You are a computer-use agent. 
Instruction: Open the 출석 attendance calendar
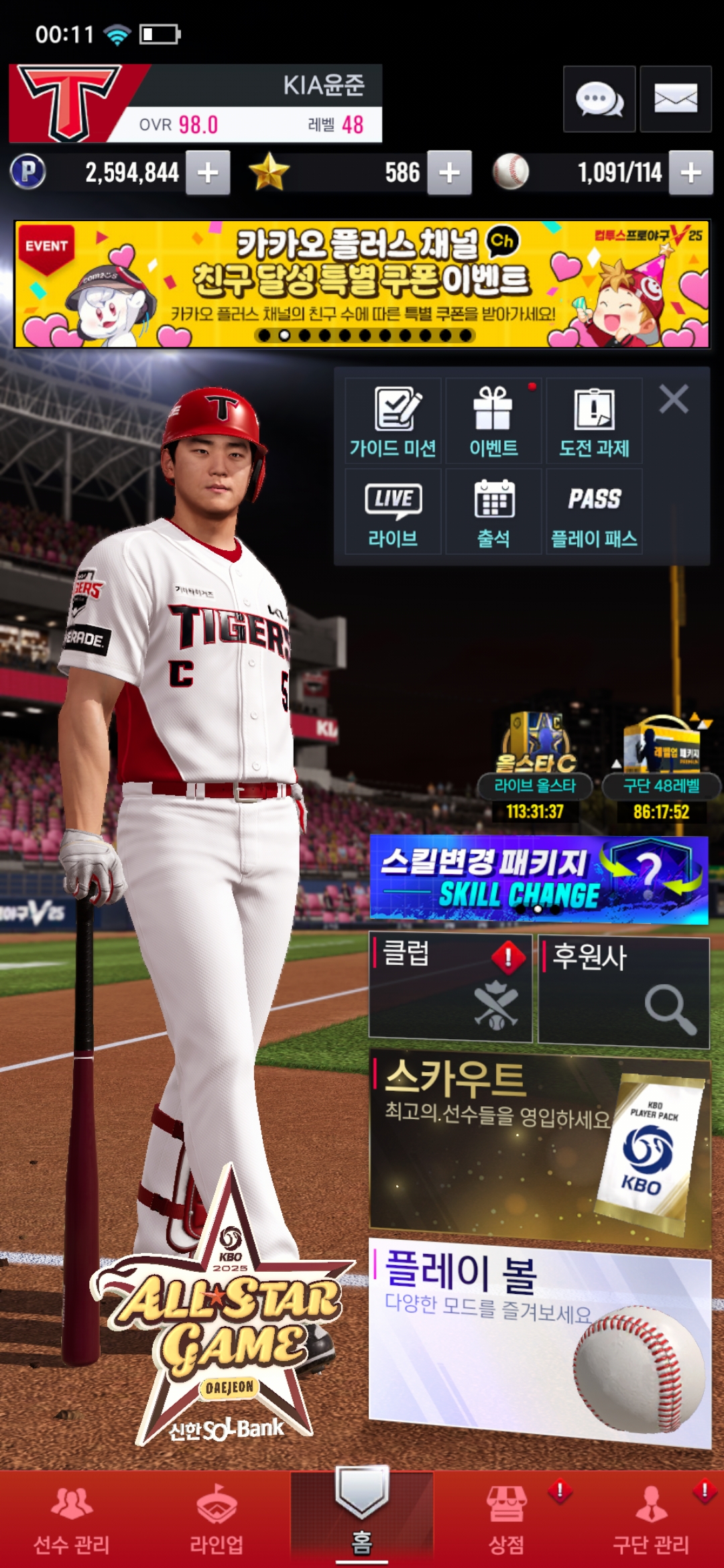pos(493,512)
